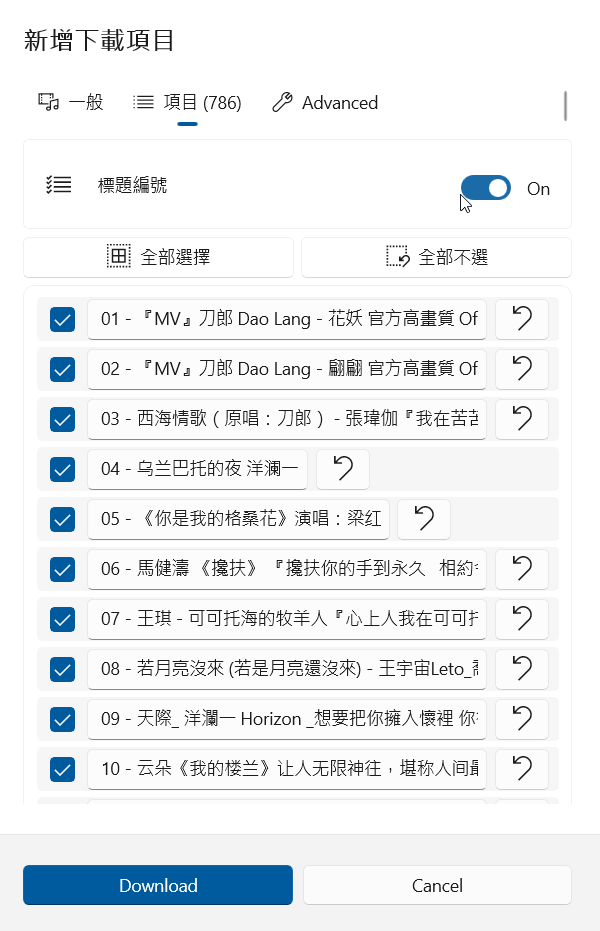This screenshot has width=600, height=931.
Task: Reset the title of item 01 花妖
Action: click(x=522, y=319)
